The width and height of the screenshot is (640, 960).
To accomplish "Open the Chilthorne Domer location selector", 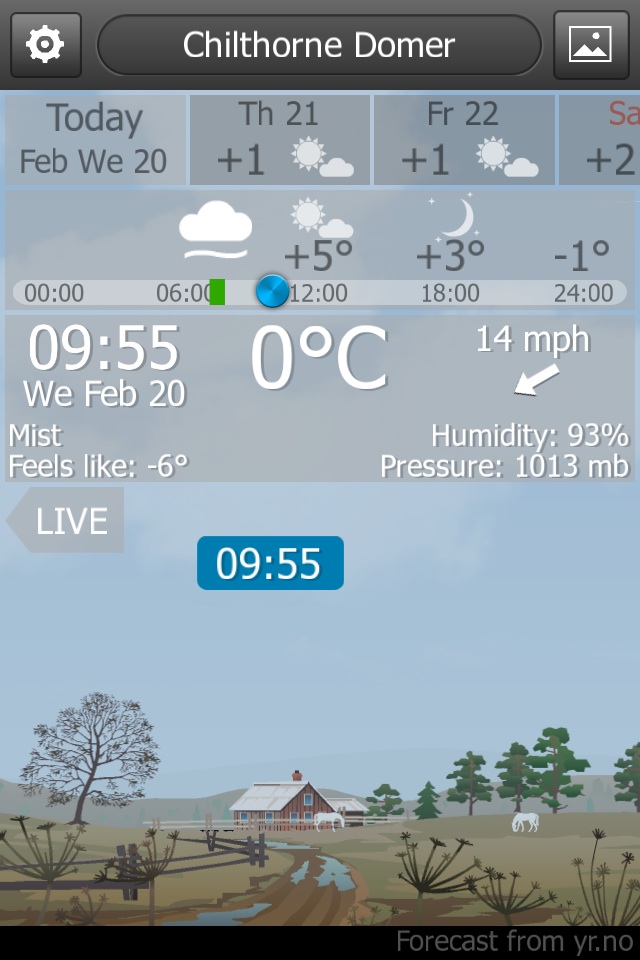I will 319,45.
